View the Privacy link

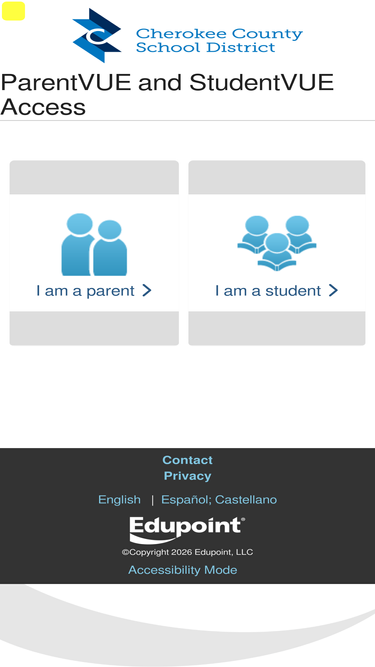(x=188, y=476)
